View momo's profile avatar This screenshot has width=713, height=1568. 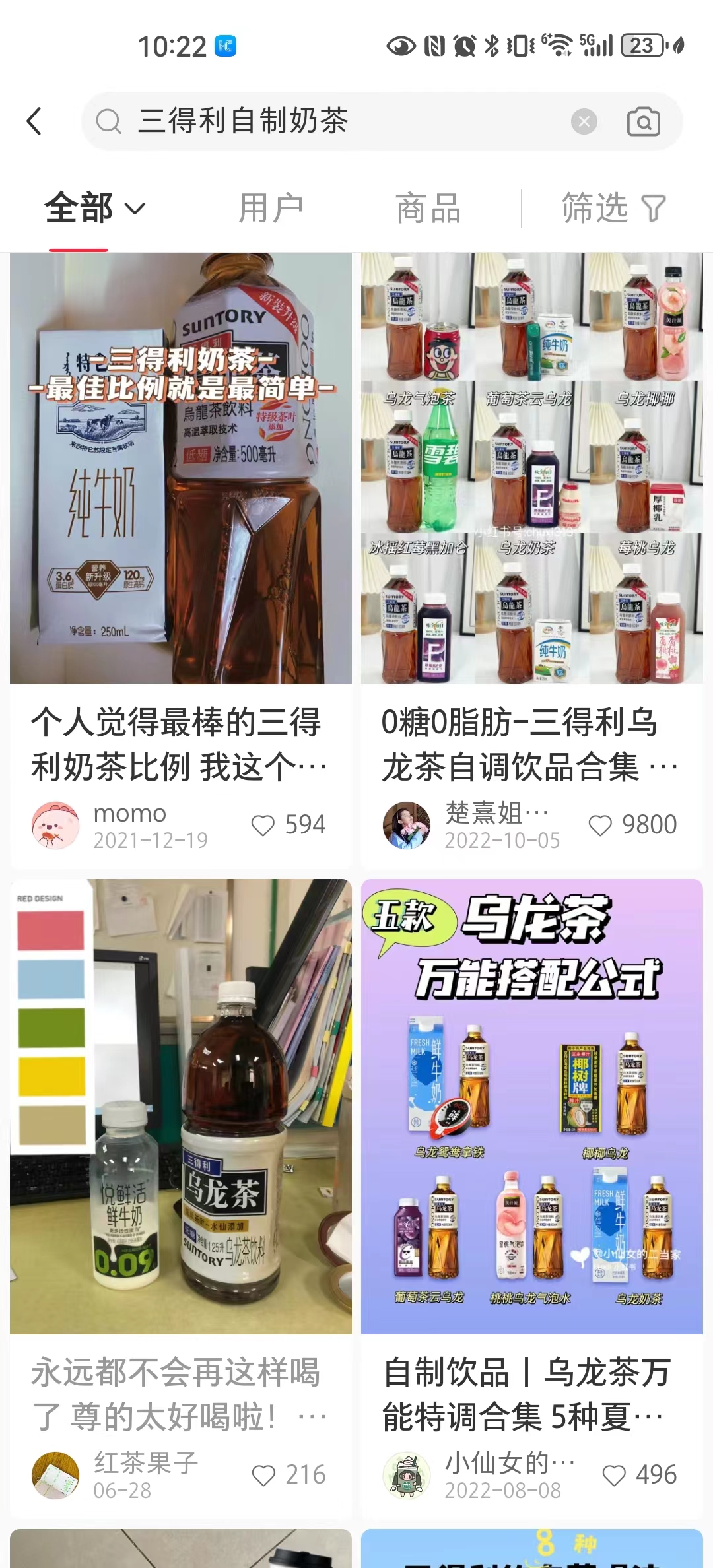coord(55,825)
